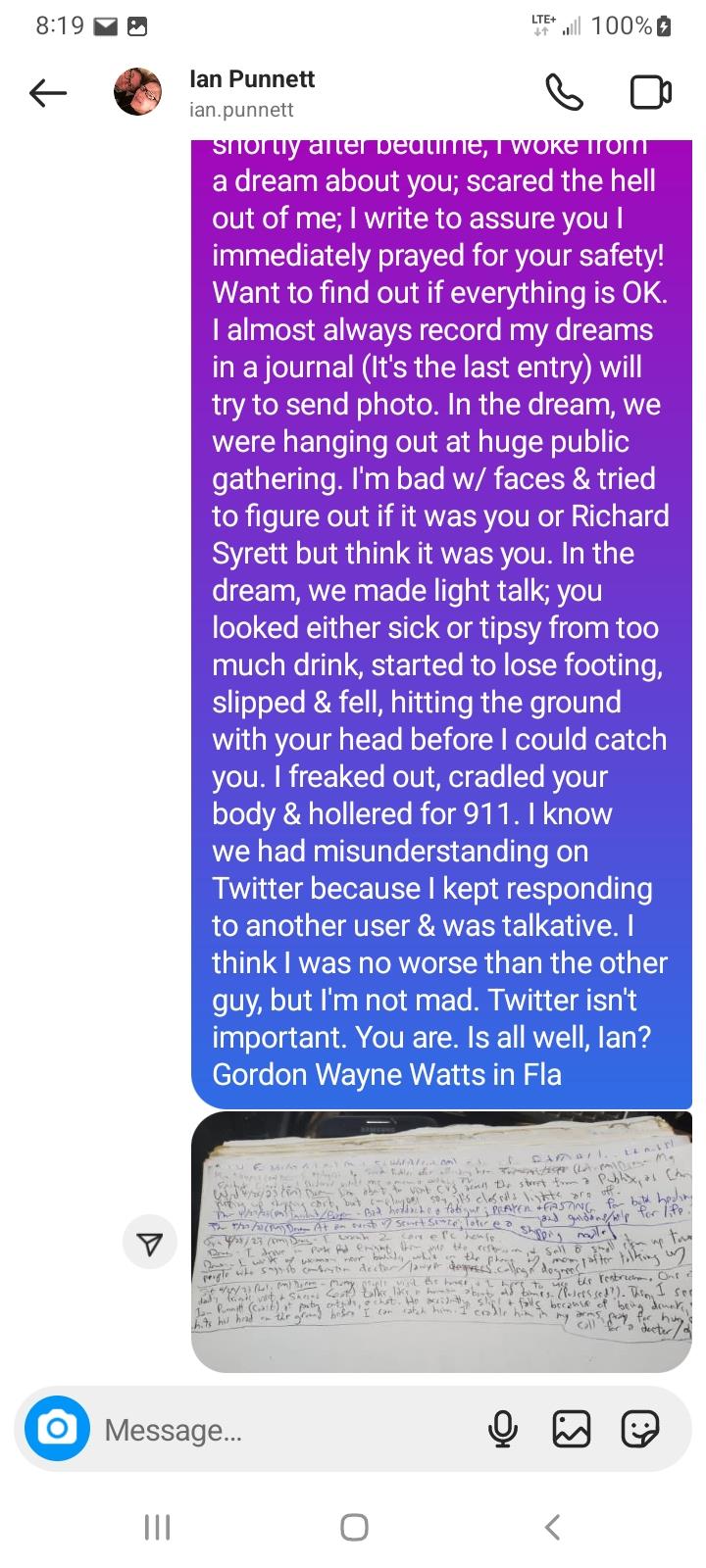Type in the Message field
Image resolution: width=706 pixels, height=1568 pixels.
[x=284, y=1431]
